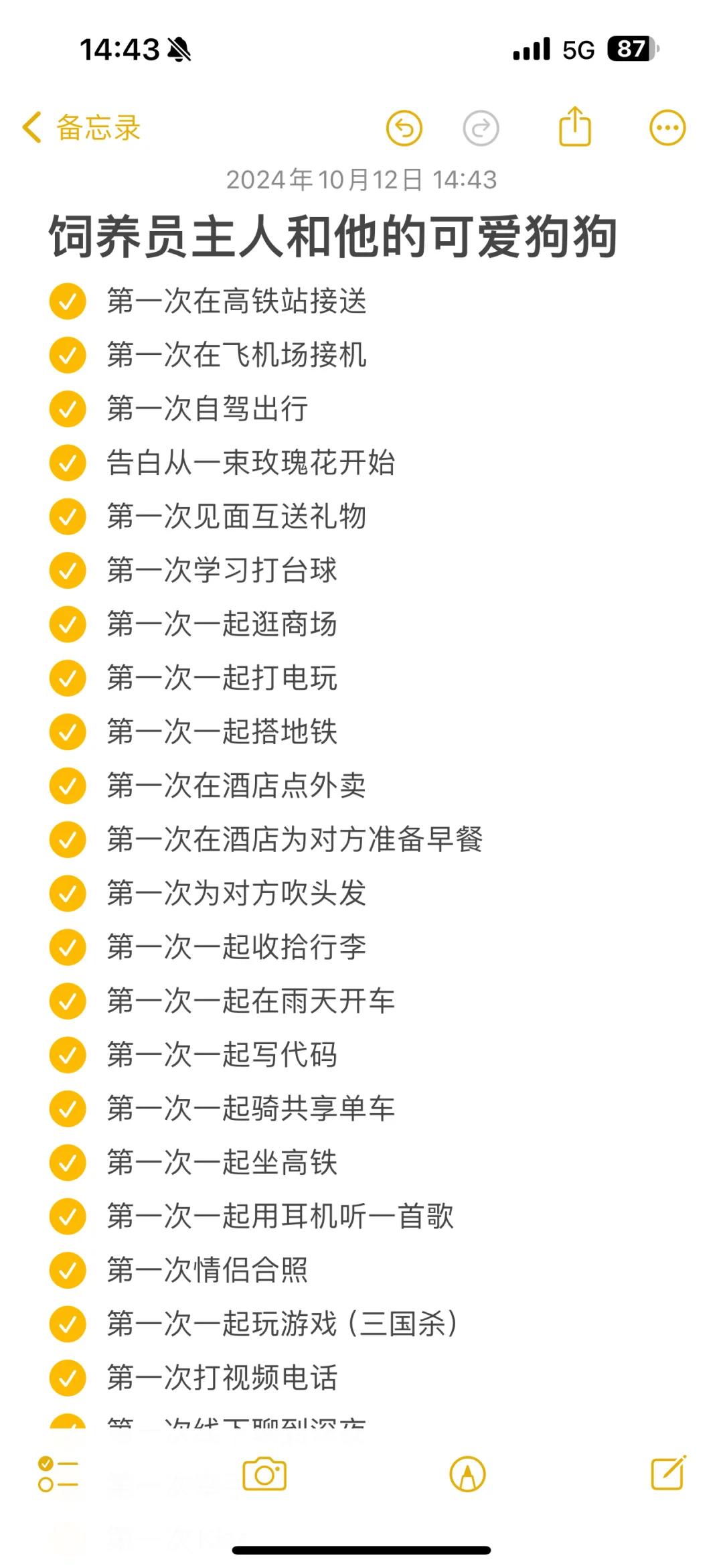The height and width of the screenshot is (1568, 723).
Task: Toggle checkbox for 告白从一束玫瑰花开始
Action: point(68,463)
